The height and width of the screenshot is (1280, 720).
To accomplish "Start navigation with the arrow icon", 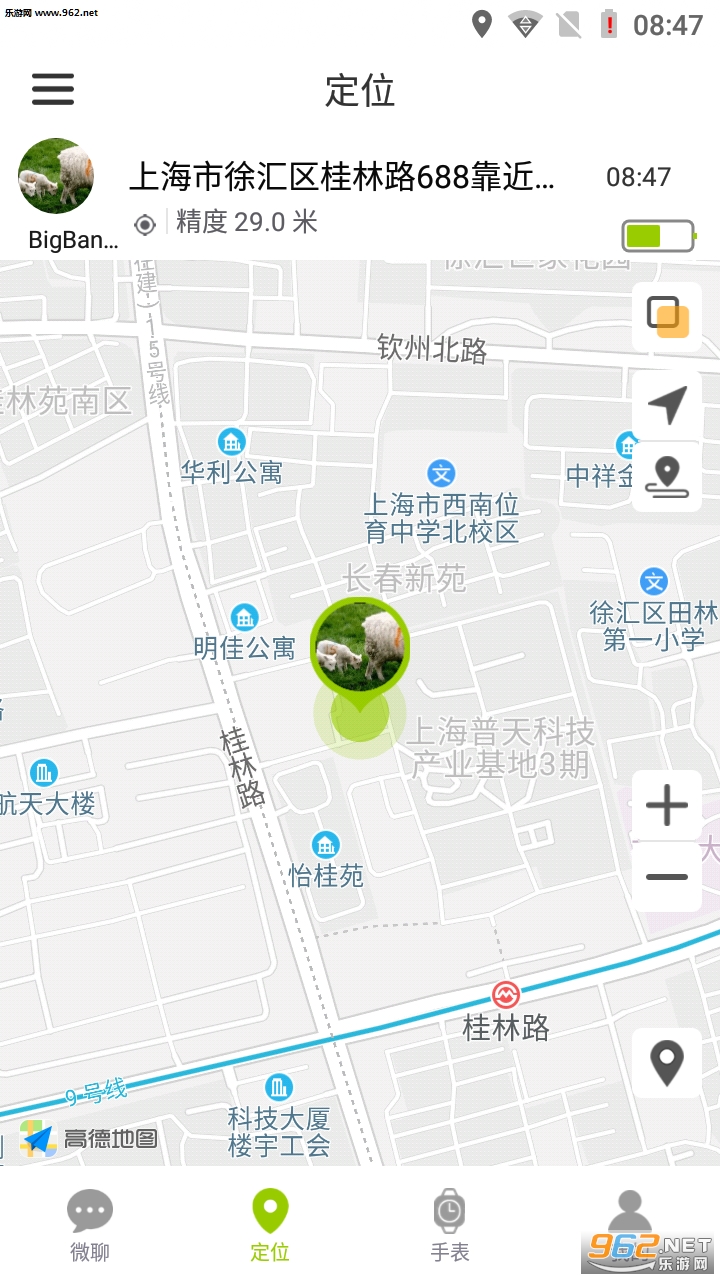I will [667, 405].
